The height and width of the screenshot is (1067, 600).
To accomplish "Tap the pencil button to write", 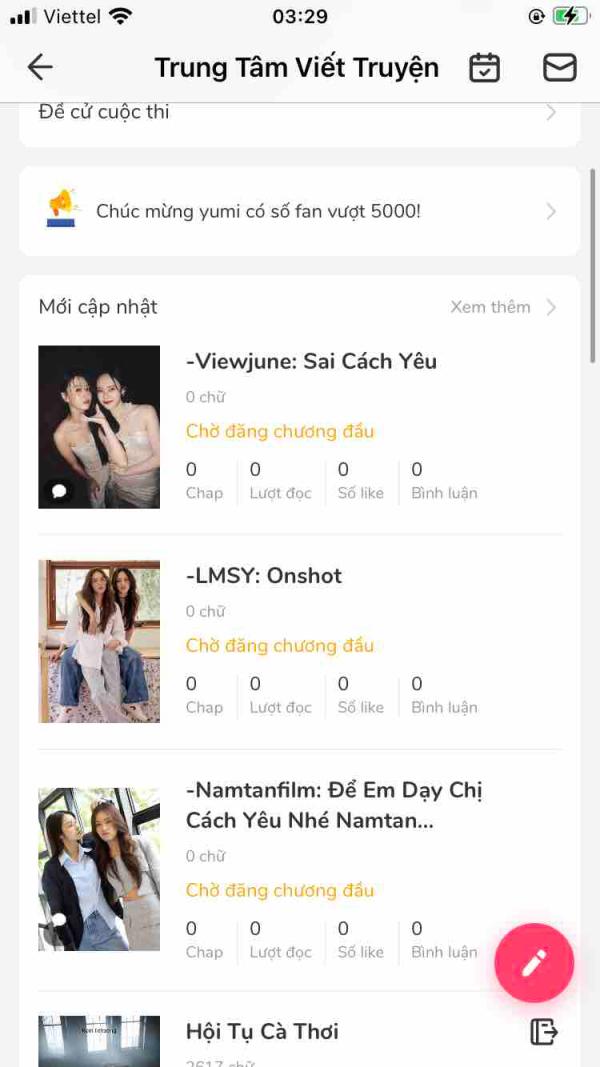I will pos(534,962).
